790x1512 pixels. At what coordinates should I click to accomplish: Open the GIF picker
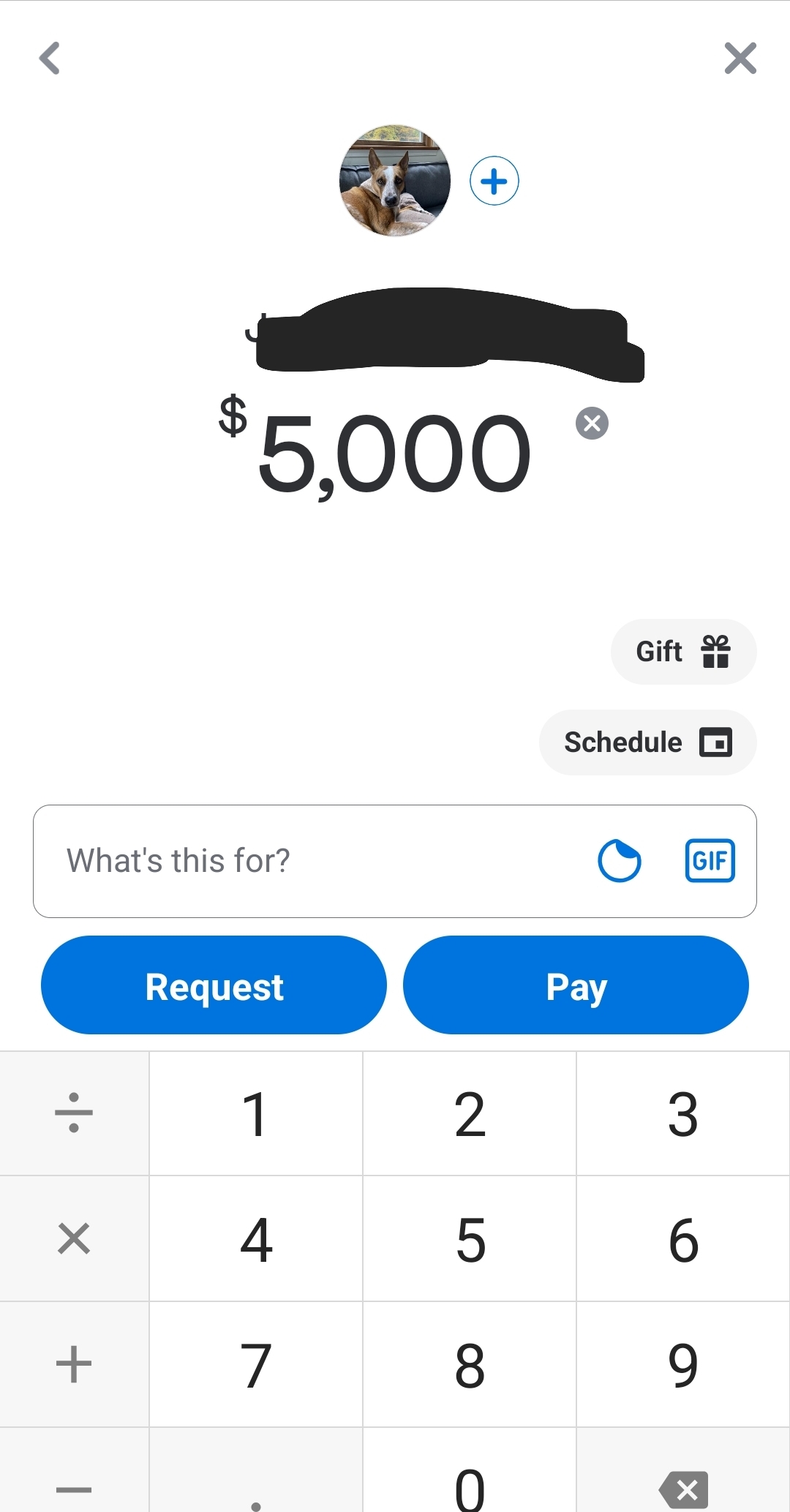coord(709,861)
